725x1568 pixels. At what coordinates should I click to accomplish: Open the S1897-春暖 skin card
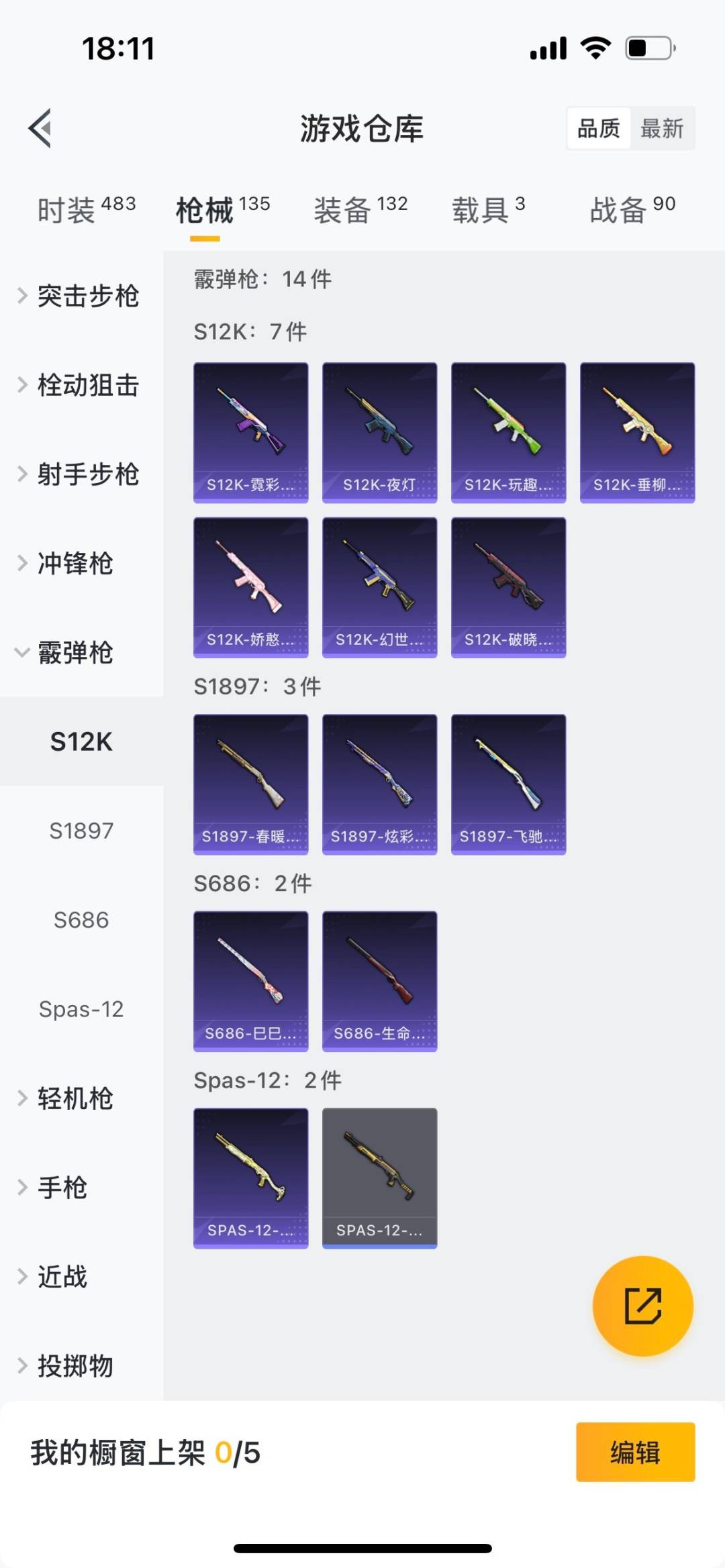tap(250, 784)
